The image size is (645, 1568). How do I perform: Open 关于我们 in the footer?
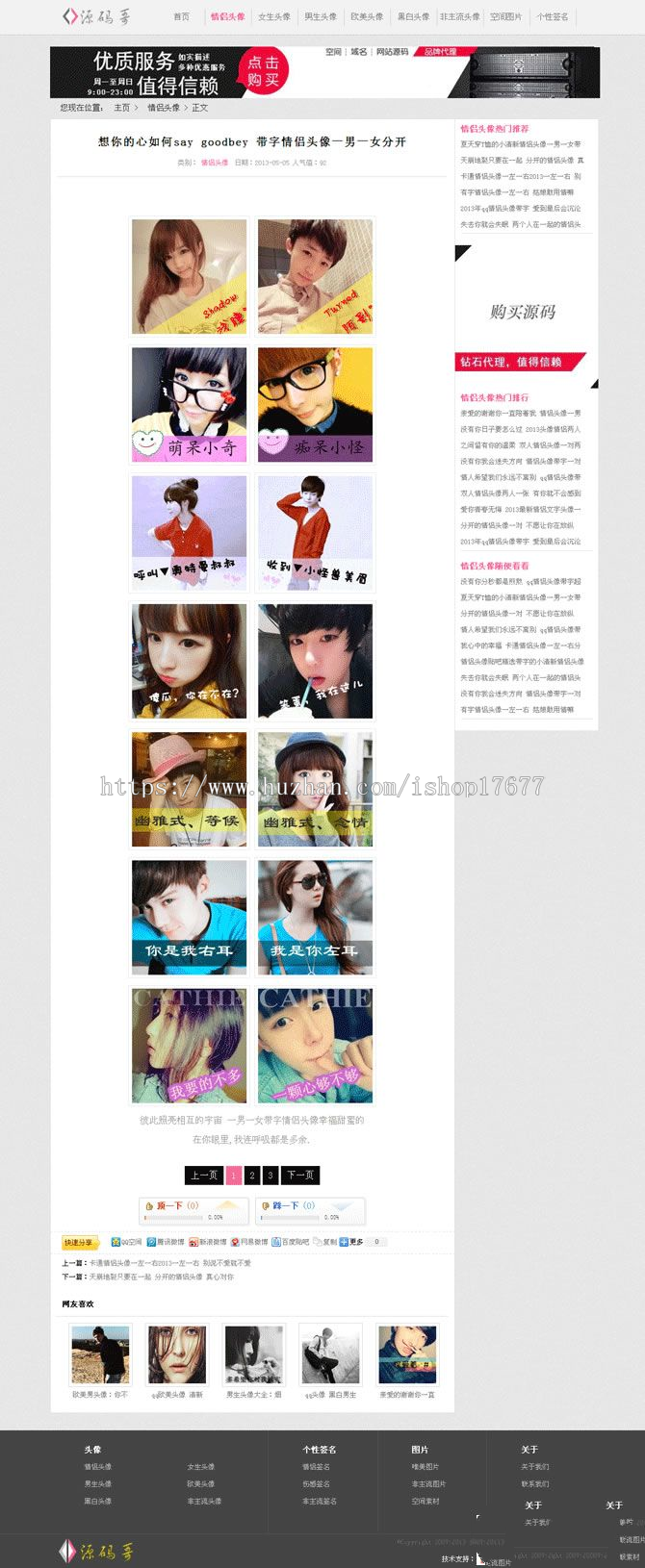[535, 1467]
